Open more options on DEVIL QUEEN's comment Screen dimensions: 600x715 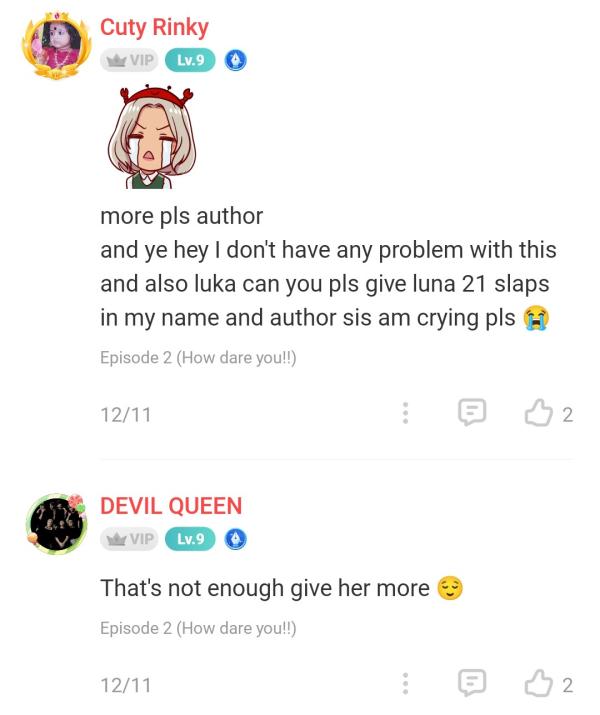click(x=405, y=684)
